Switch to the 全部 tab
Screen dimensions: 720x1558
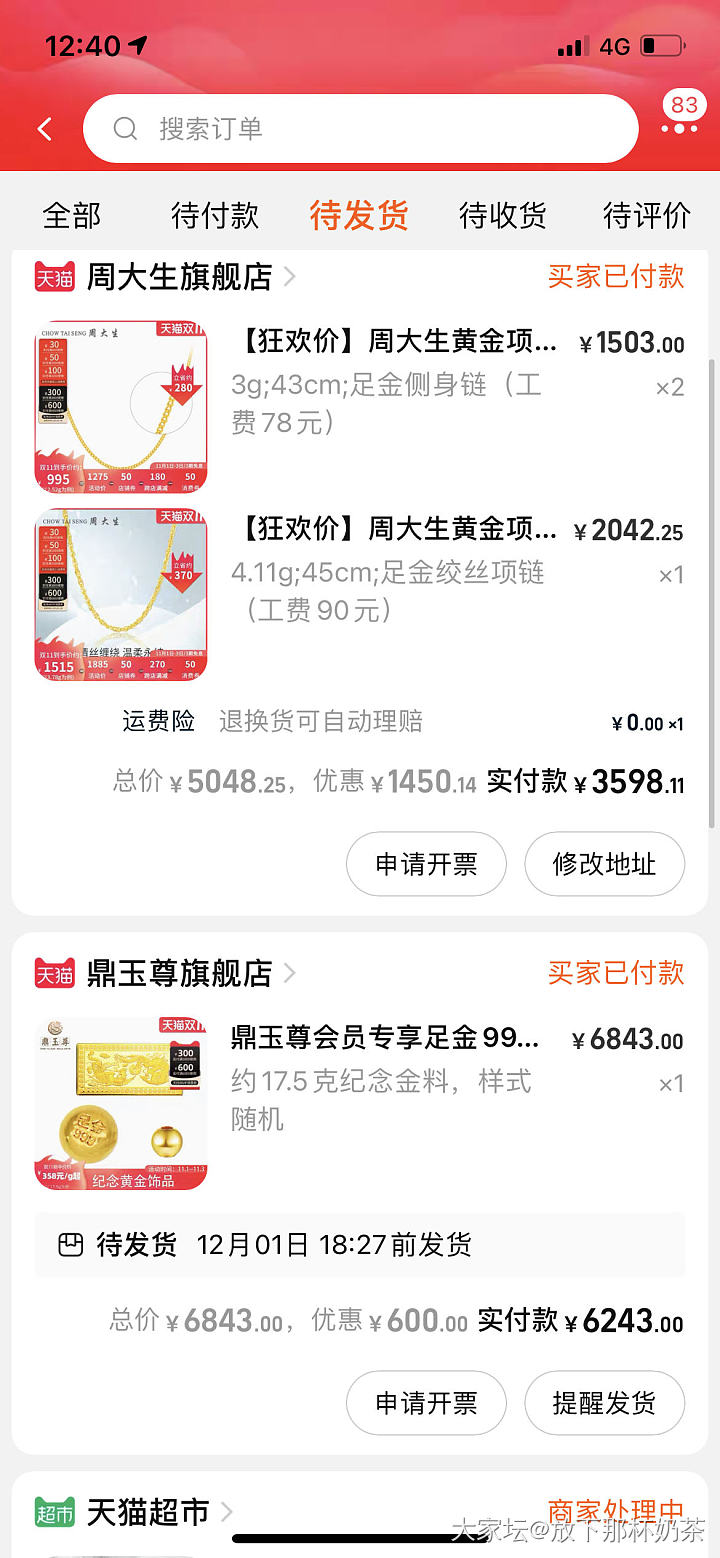pos(72,215)
